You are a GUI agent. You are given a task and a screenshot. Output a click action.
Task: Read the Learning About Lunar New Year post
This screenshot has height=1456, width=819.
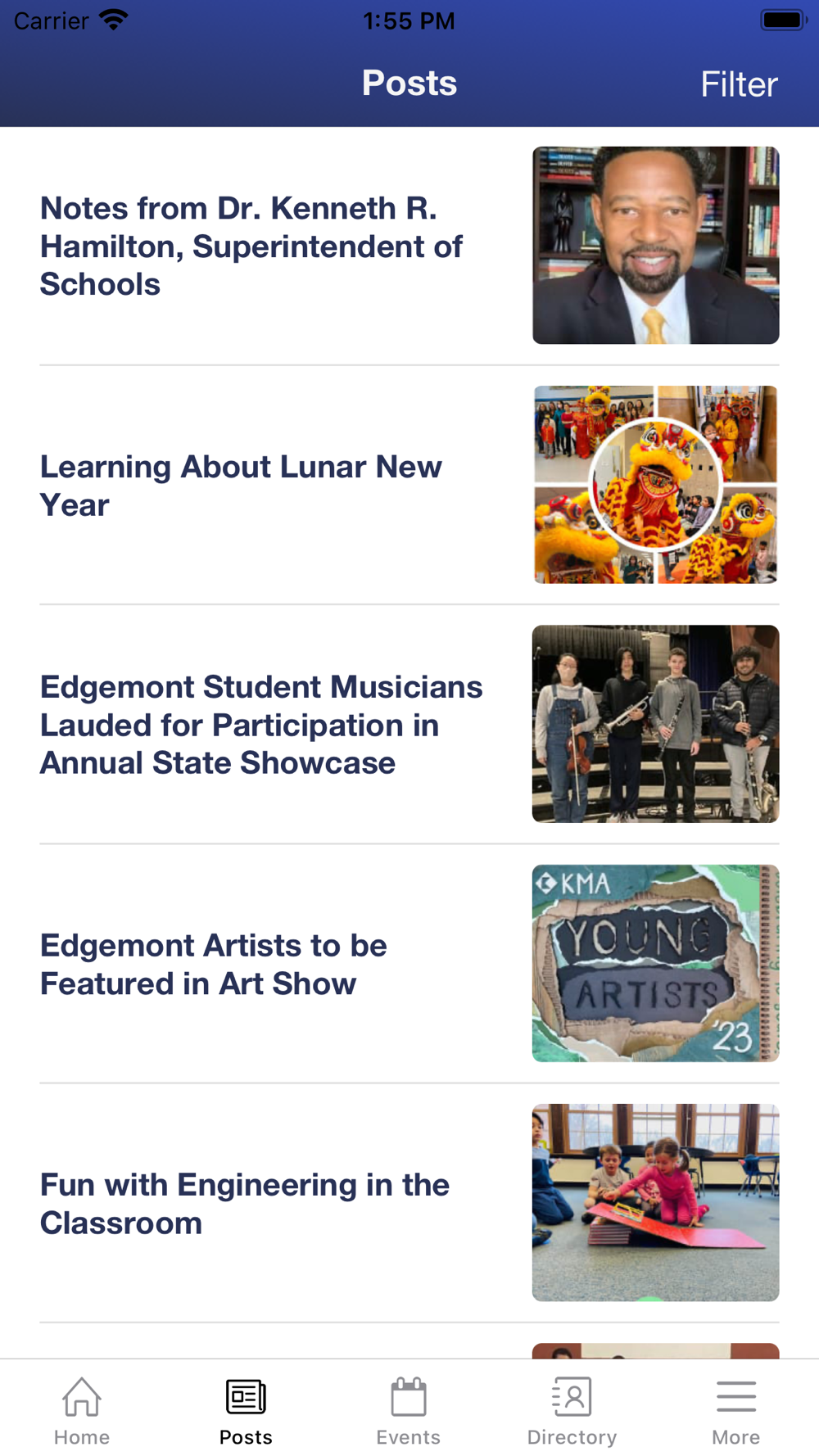(241, 486)
